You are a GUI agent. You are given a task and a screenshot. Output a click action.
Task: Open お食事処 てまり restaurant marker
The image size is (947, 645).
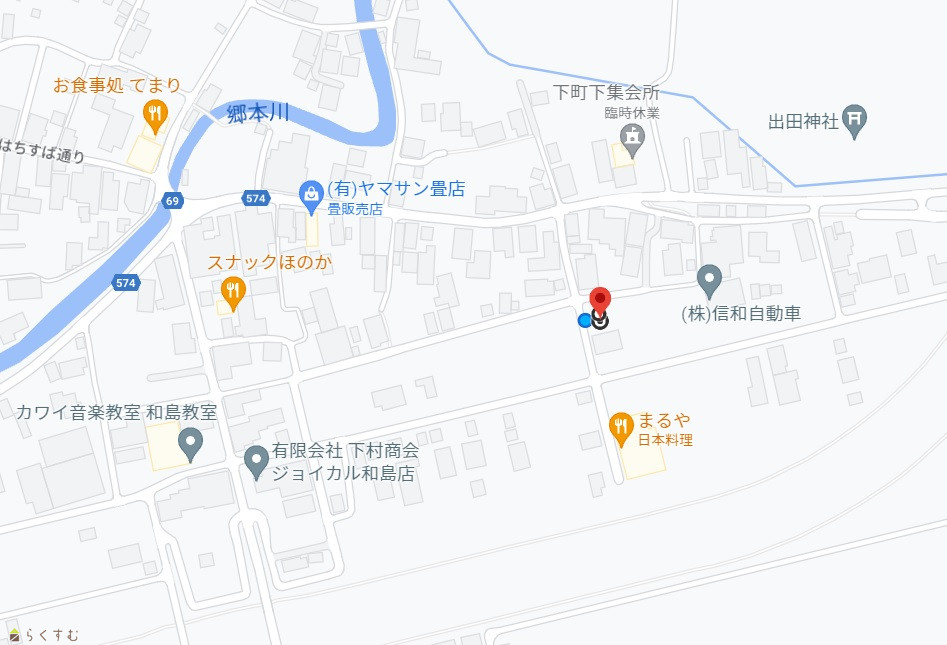(154, 114)
